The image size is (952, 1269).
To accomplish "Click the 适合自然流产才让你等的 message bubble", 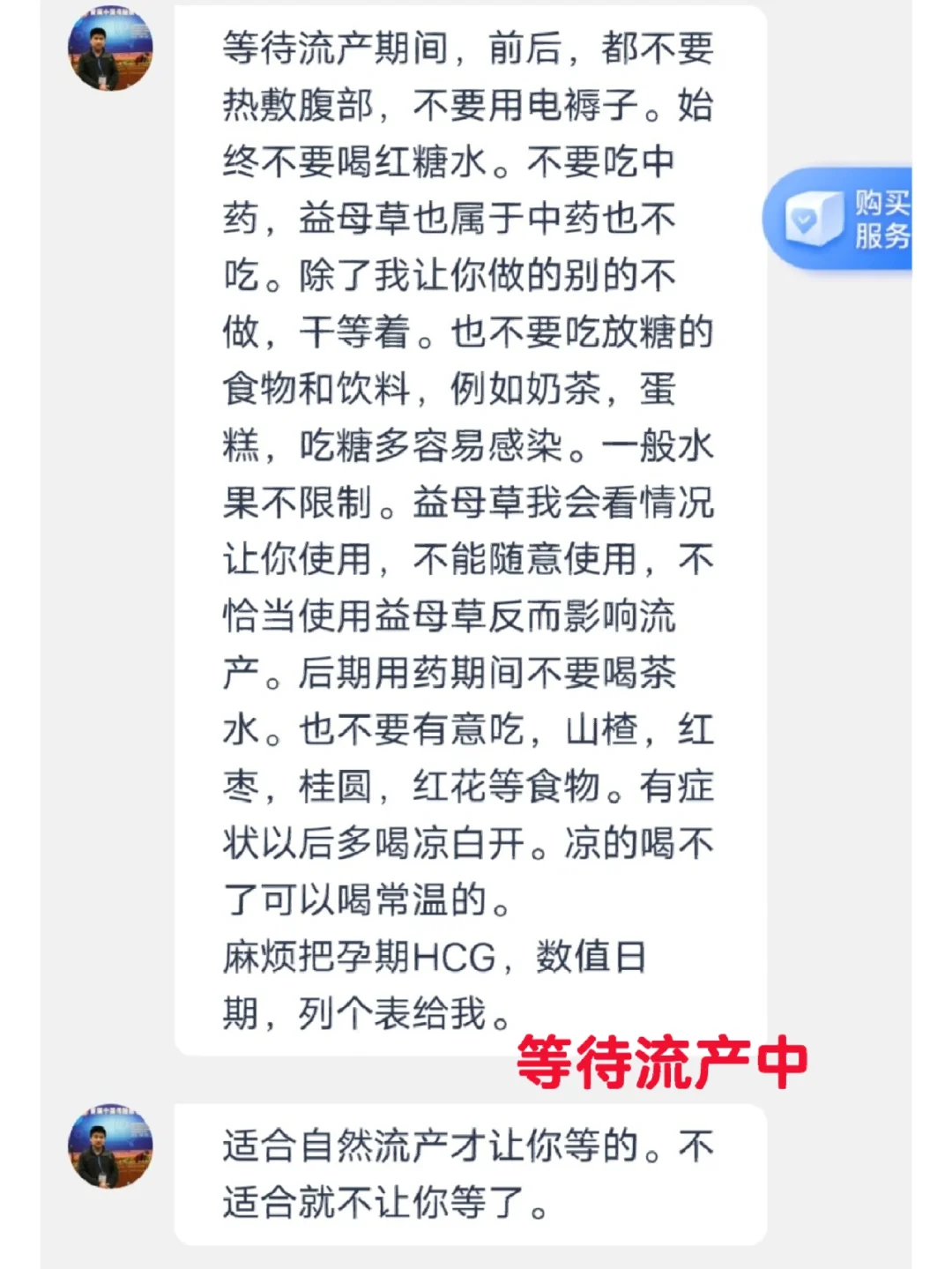I will (x=467, y=1173).
